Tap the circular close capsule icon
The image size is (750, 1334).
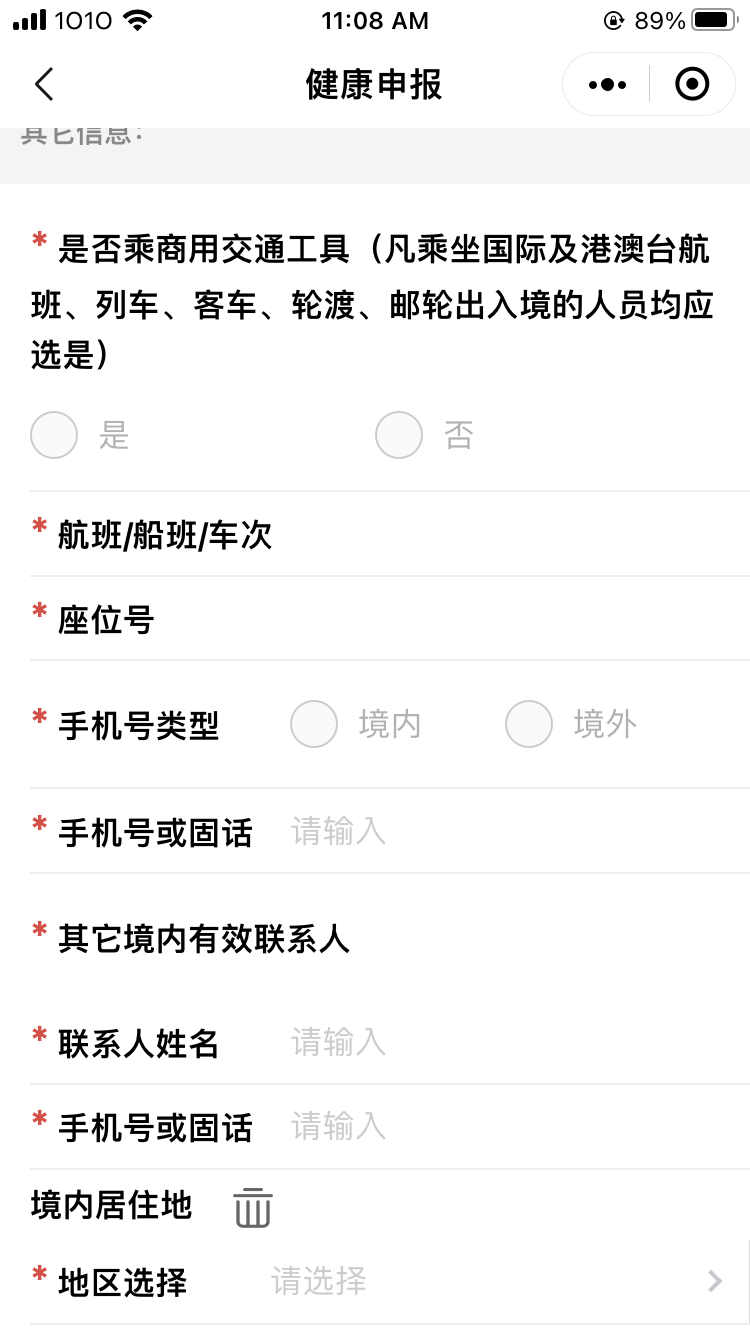[x=692, y=84]
